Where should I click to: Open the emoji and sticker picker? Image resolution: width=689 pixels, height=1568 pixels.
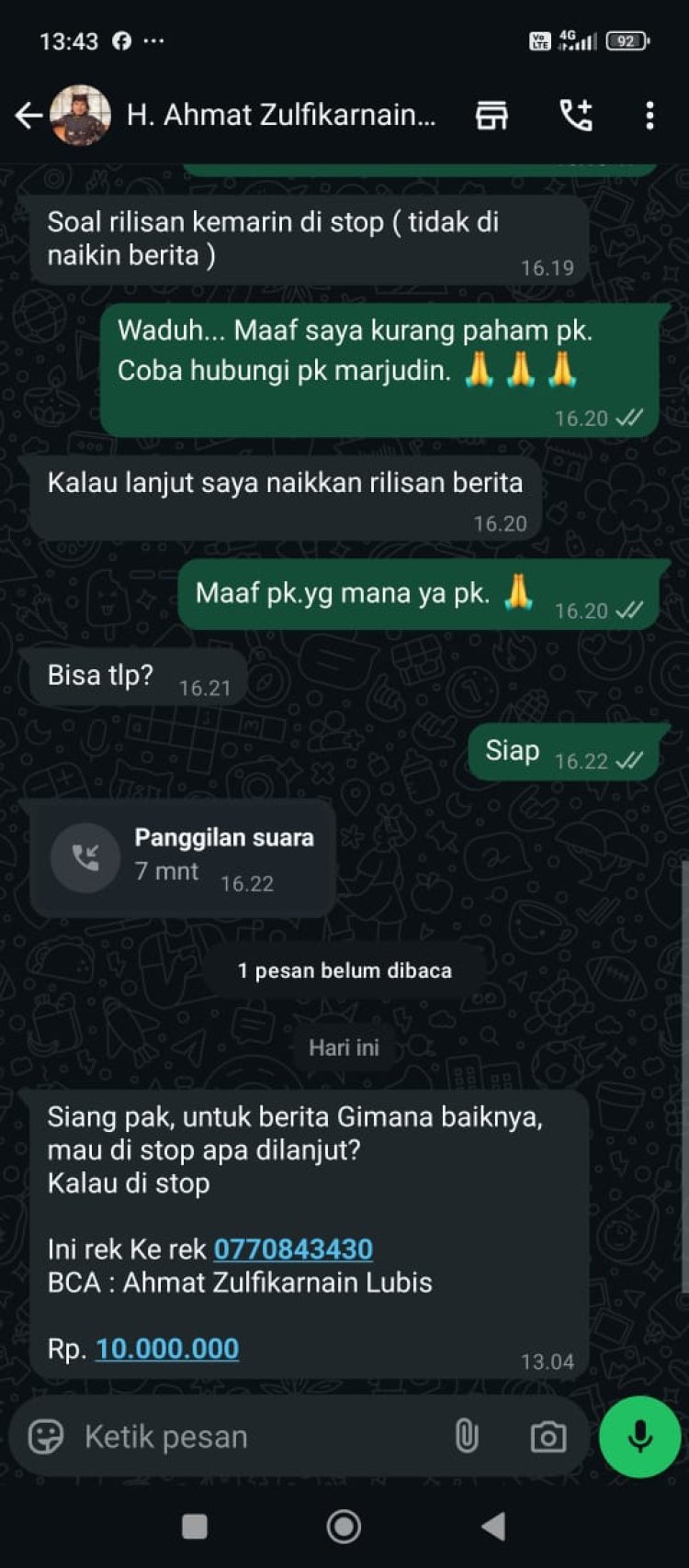coord(46,1436)
